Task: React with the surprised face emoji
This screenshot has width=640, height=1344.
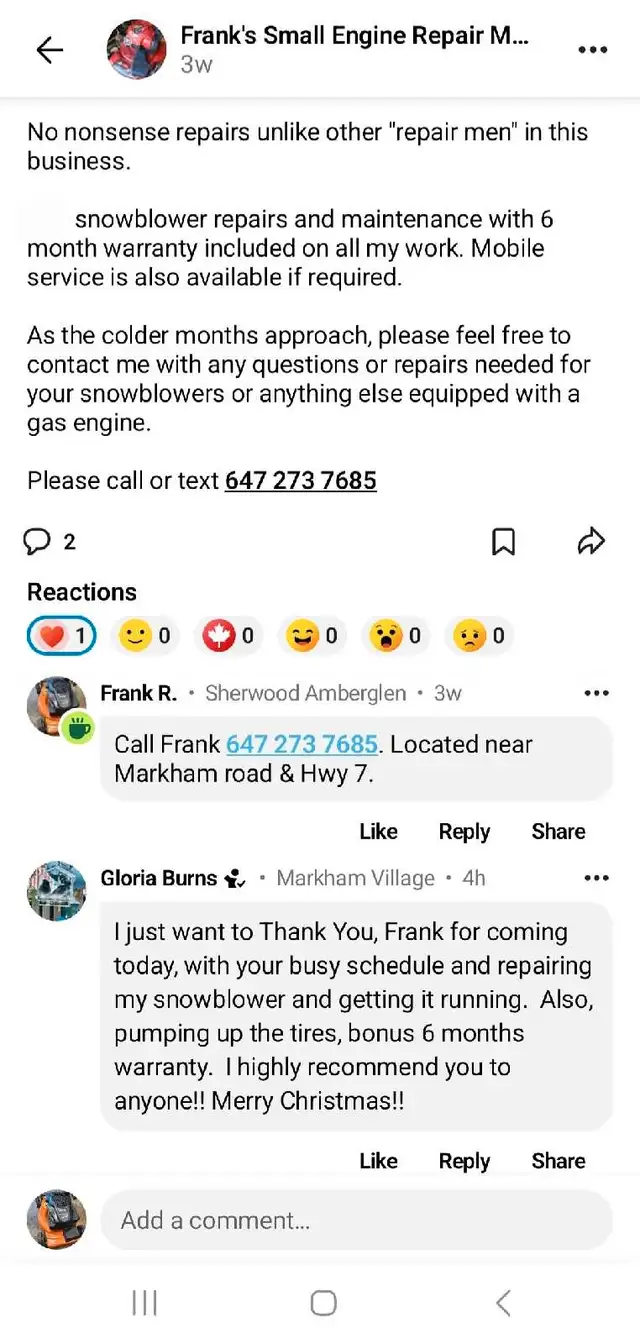Action: [x=394, y=635]
